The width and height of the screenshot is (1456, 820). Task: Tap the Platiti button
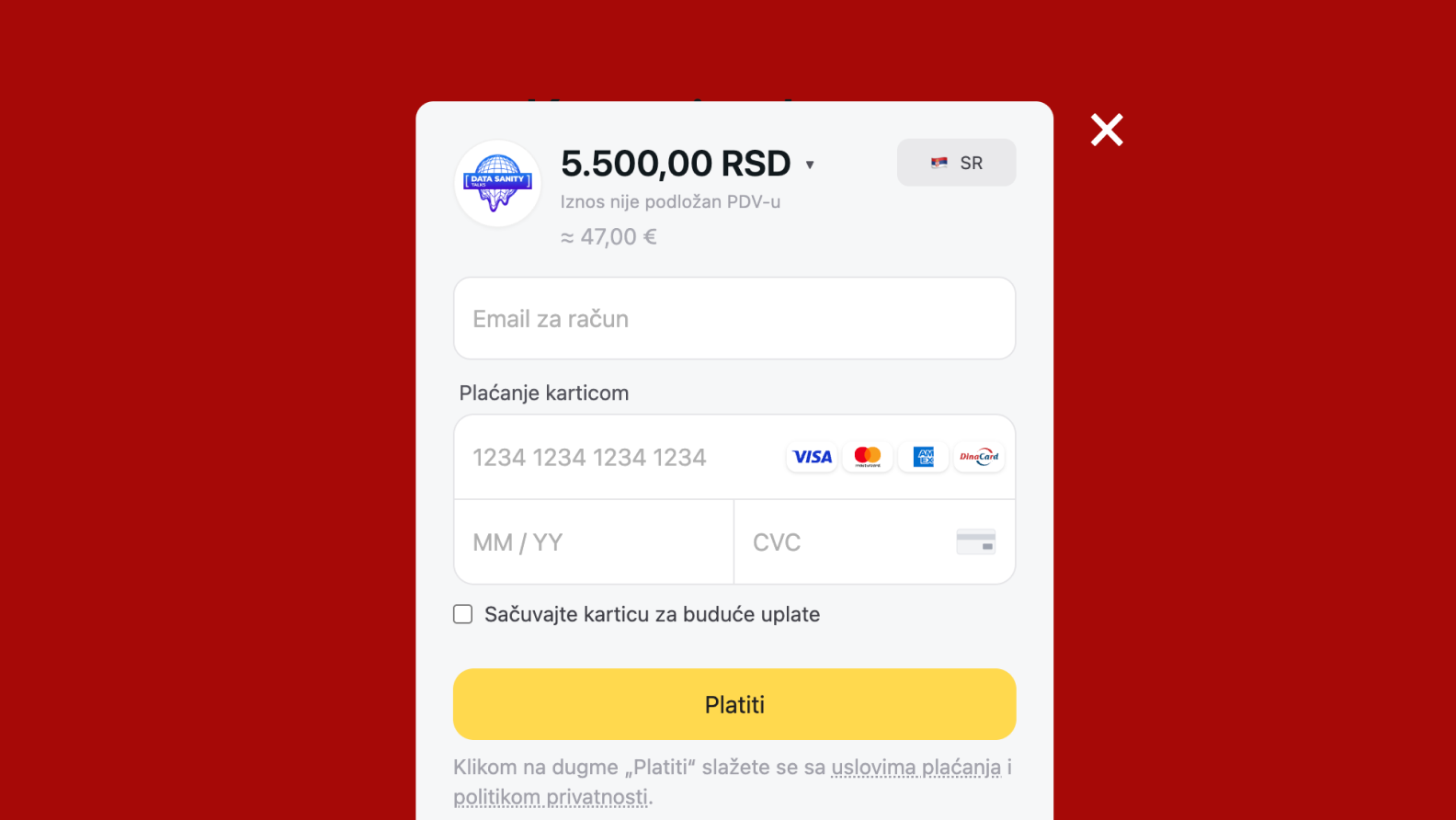pos(734,704)
